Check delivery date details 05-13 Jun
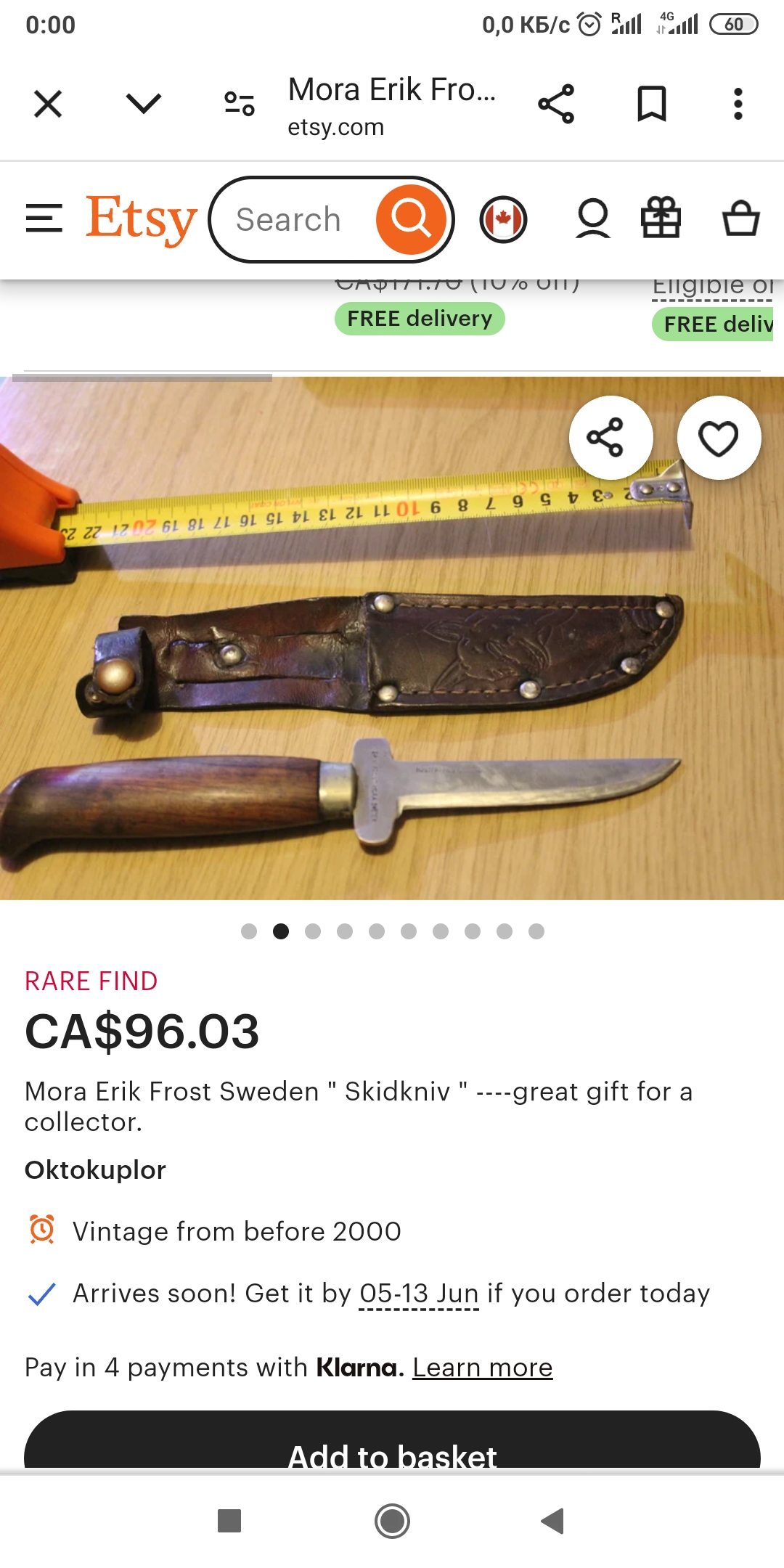784x1568 pixels. tap(419, 1294)
